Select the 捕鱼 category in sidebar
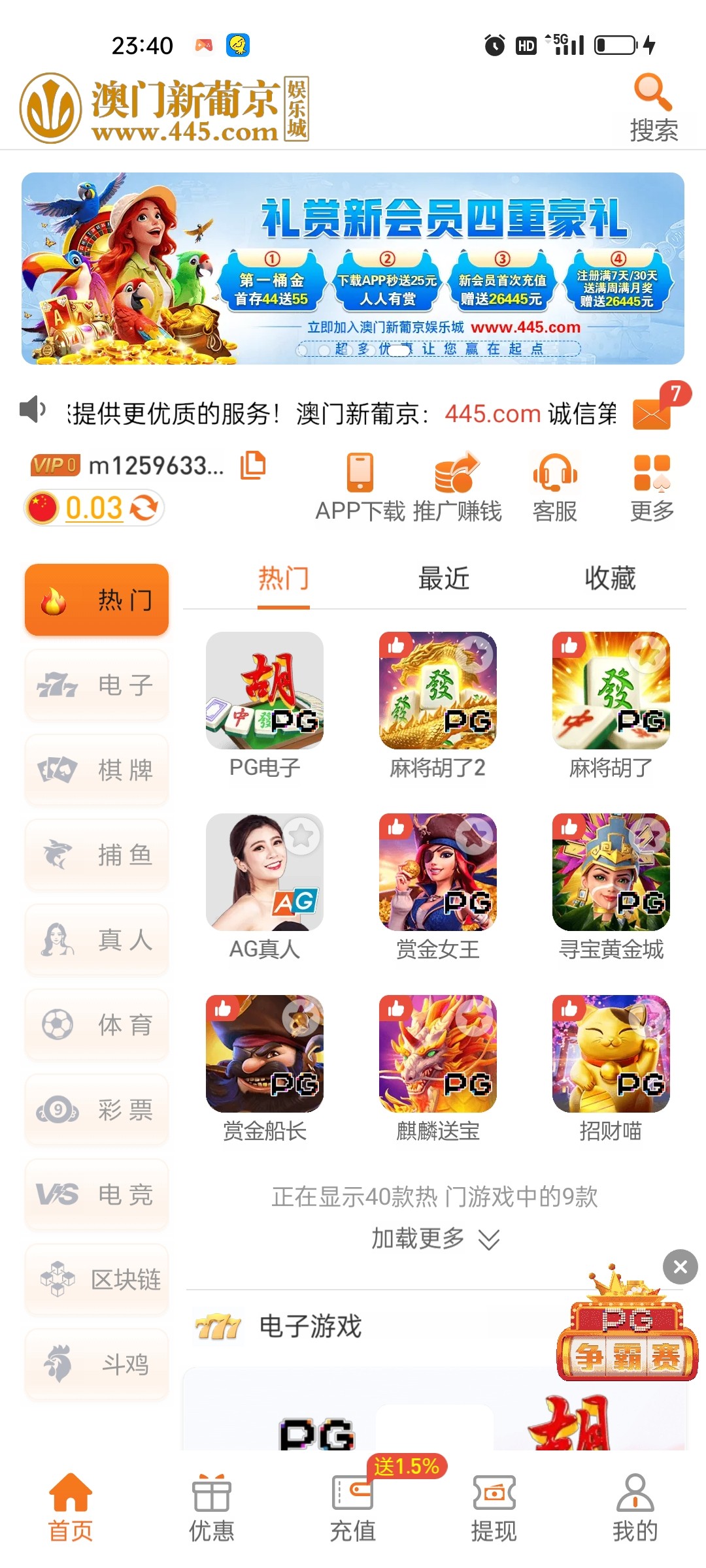The width and height of the screenshot is (706, 1568). pyautogui.click(x=97, y=855)
